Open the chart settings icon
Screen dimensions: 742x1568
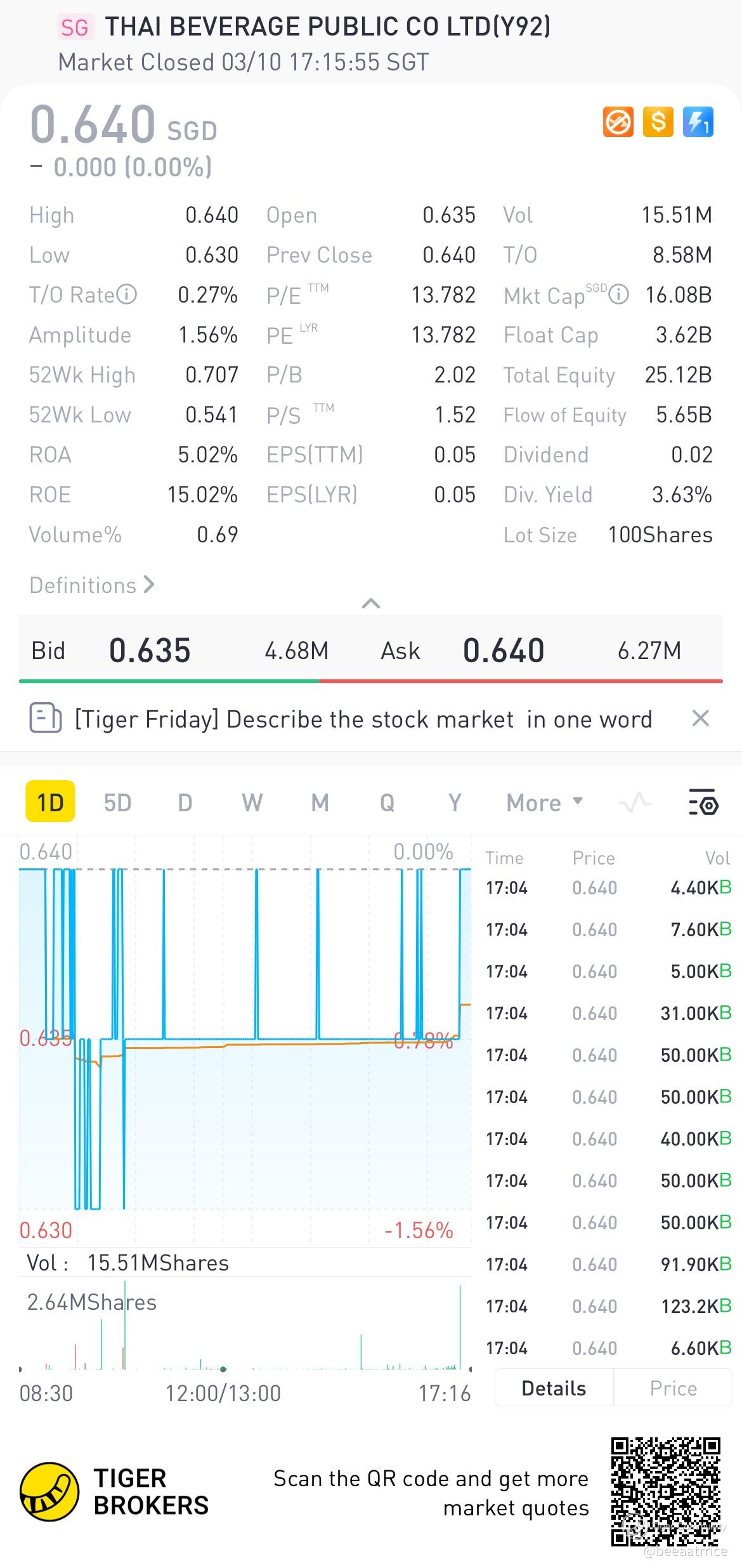point(703,802)
